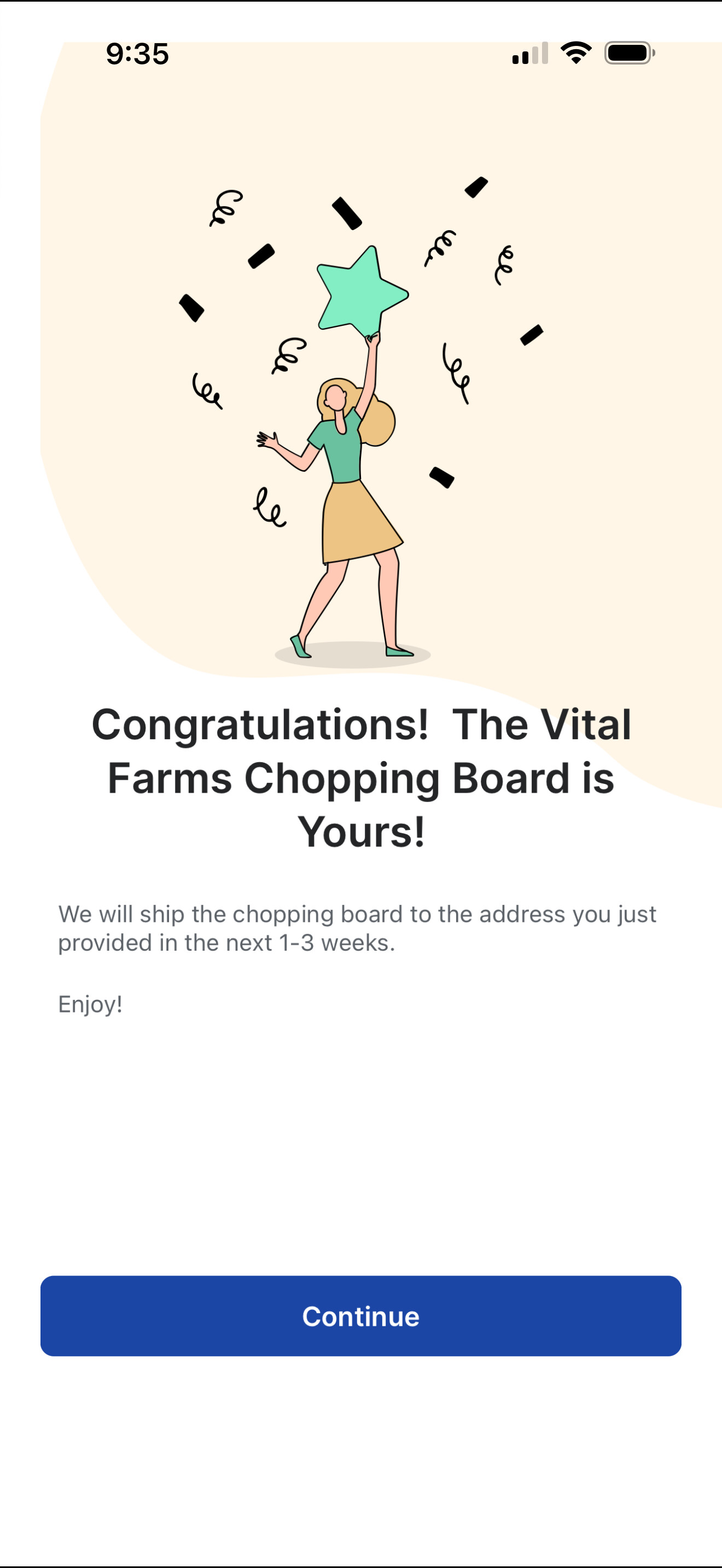
Task: Tap the Continue button
Action: tap(360, 1316)
